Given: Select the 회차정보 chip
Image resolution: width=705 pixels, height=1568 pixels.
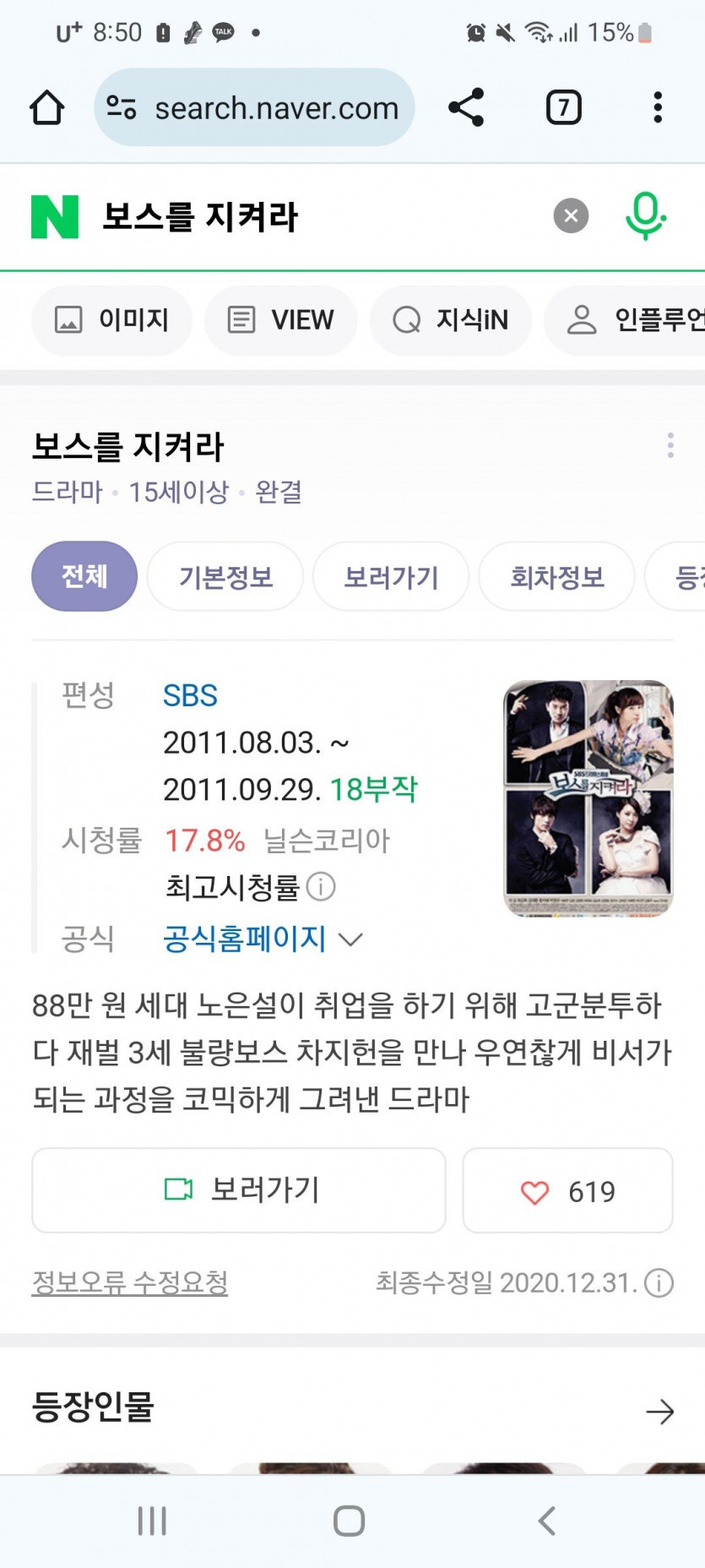Looking at the screenshot, I should point(556,577).
